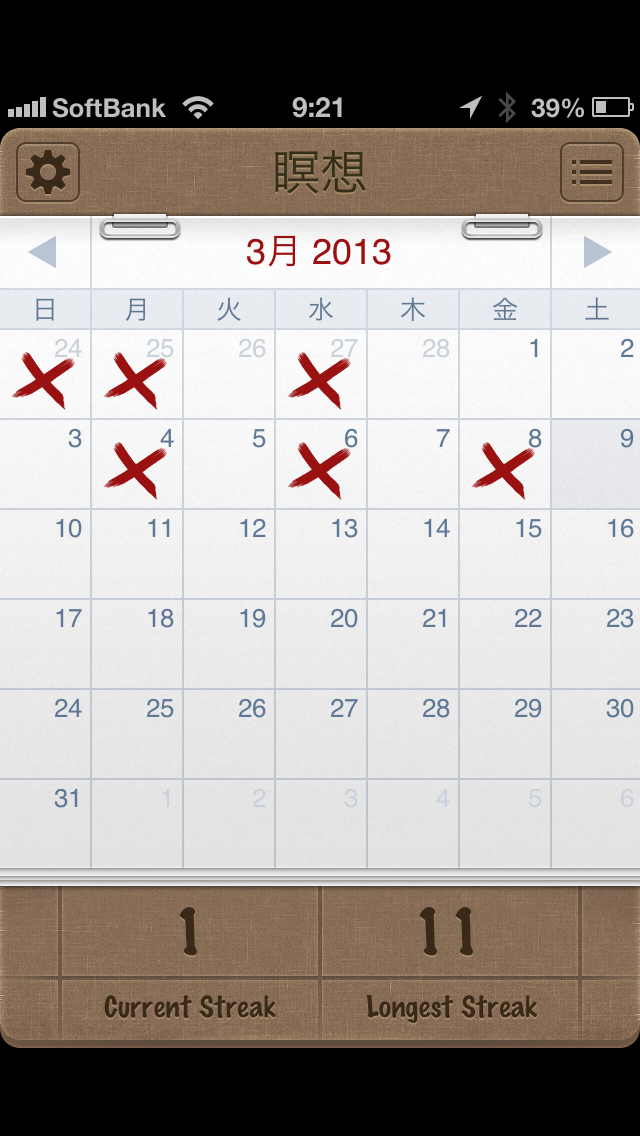The width and height of the screenshot is (640, 1136).
Task: Clear the X on March 4
Action: [x=137, y=464]
